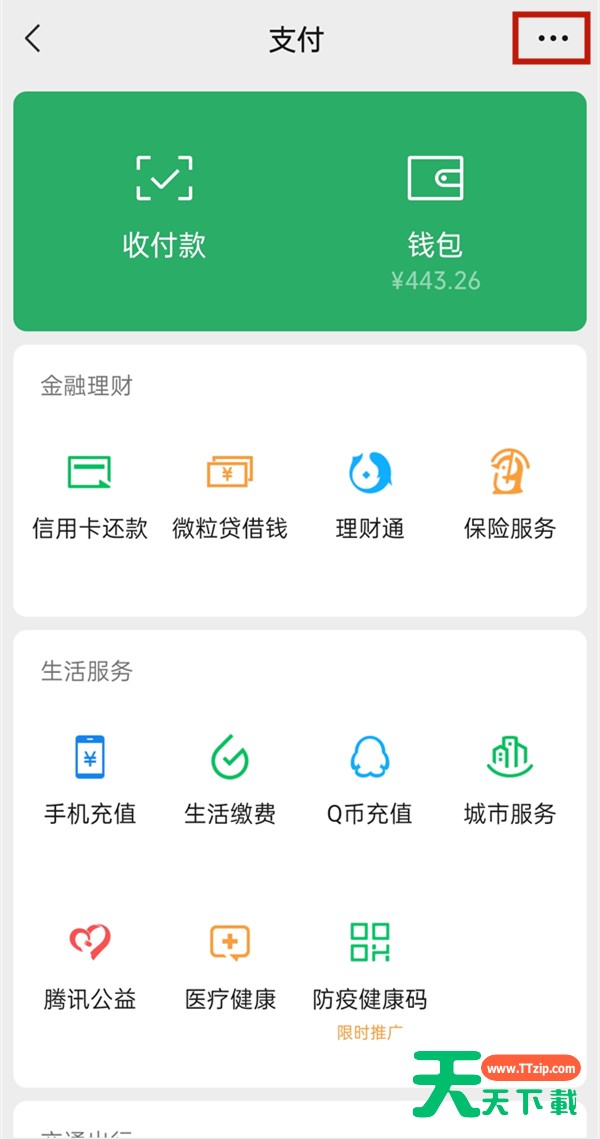Choose Q币充值 recharge
Viewport: 600px width, 1139px height.
click(x=370, y=781)
